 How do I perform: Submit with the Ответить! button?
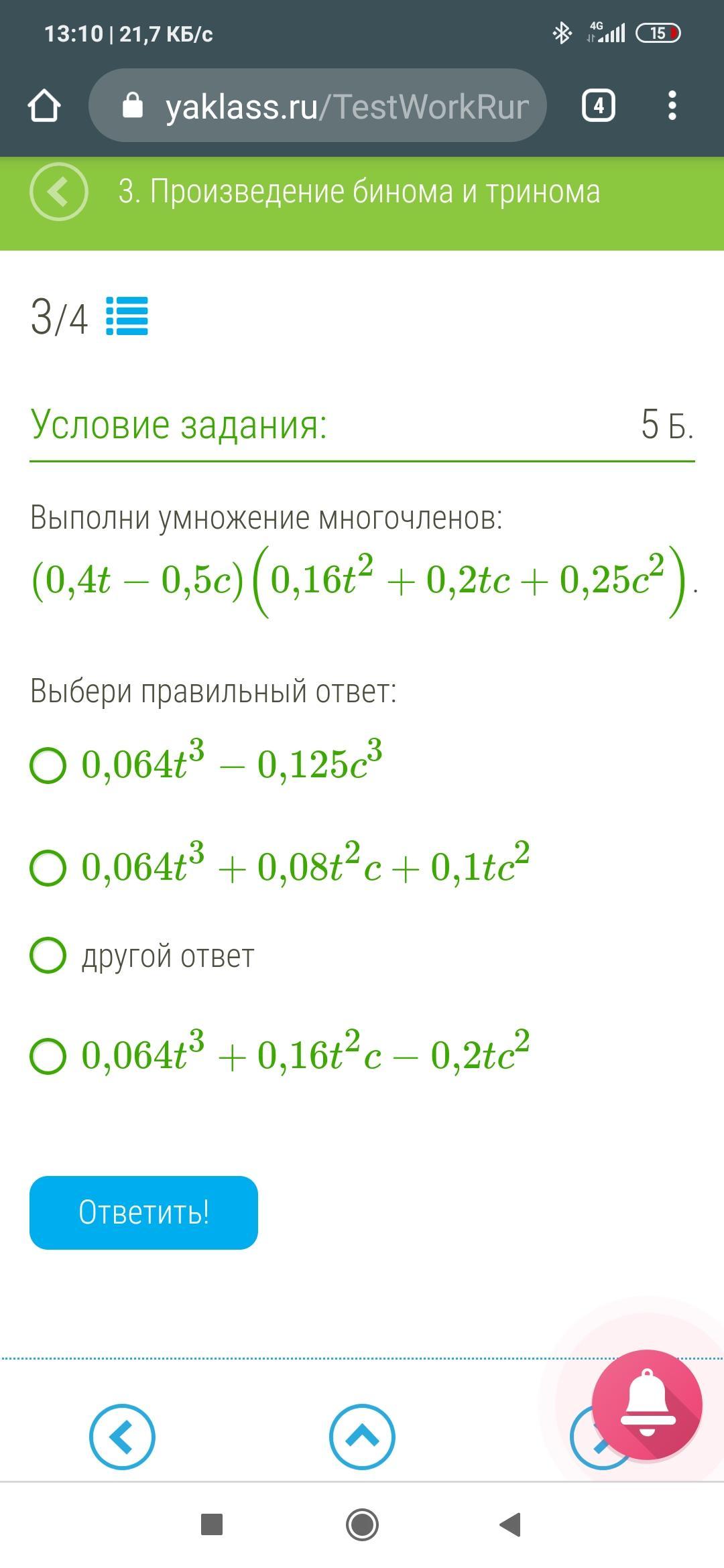pyautogui.click(x=143, y=1212)
